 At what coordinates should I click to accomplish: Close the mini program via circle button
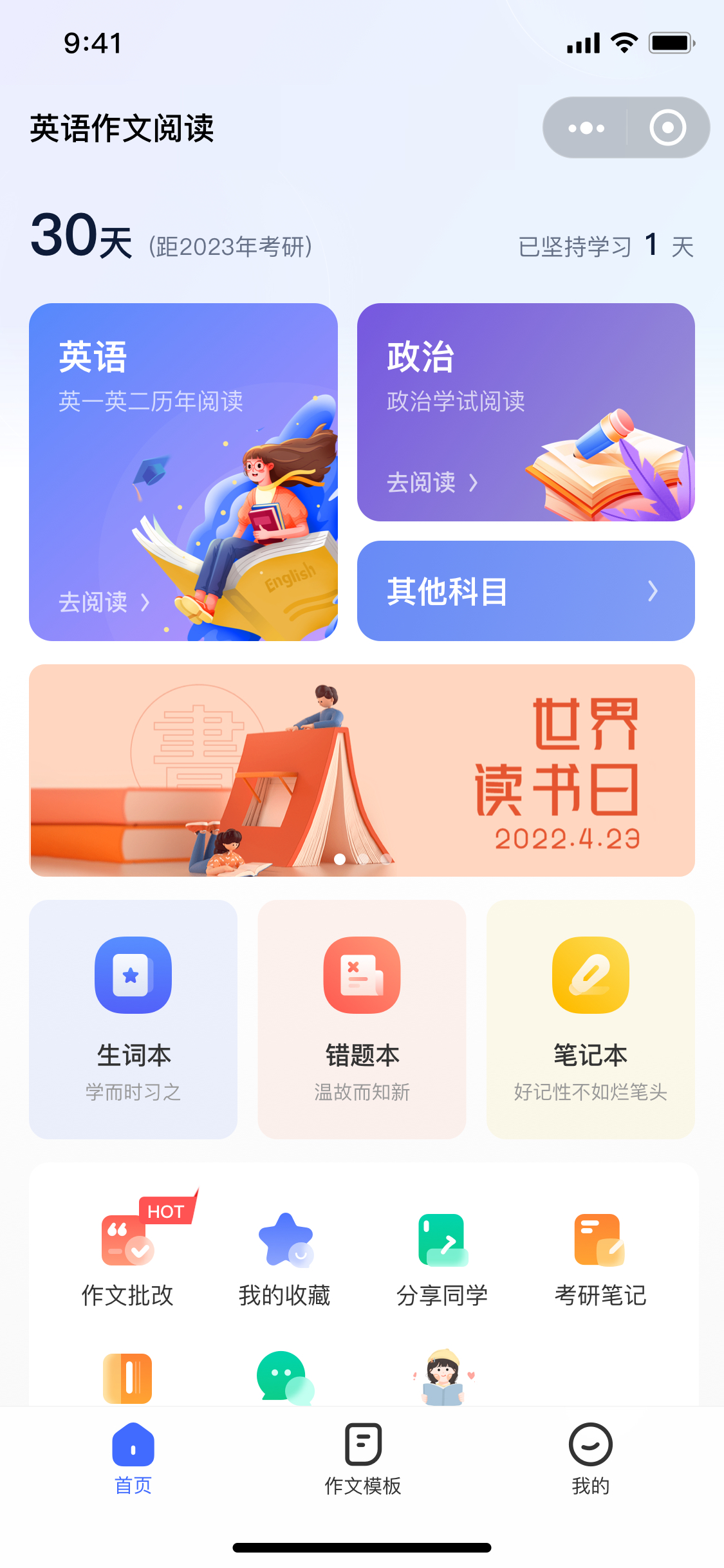[667, 128]
